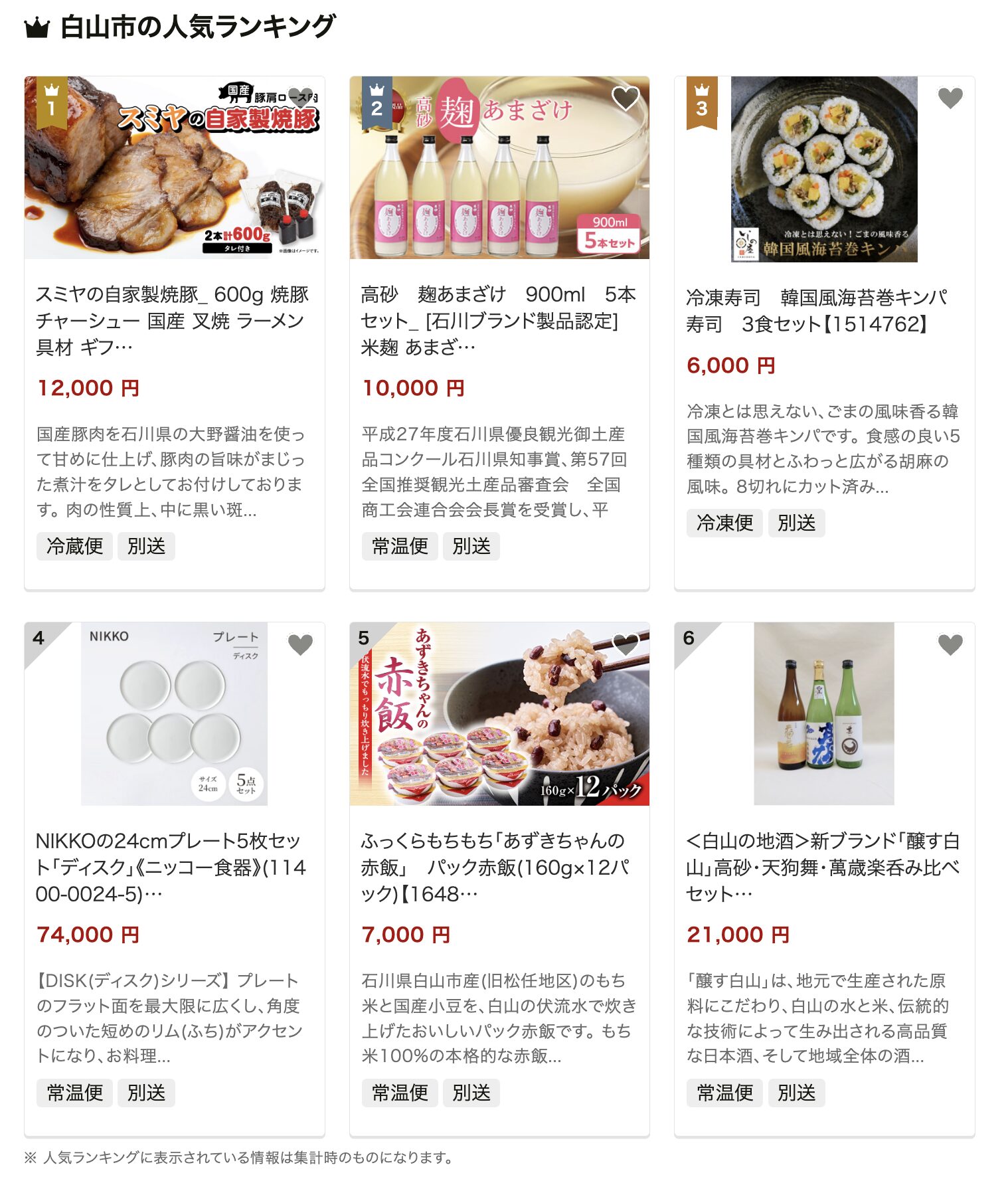The height and width of the screenshot is (1185, 1008).
Task: Like the NIKKO 24cmプレート item
Action: pyautogui.click(x=300, y=644)
